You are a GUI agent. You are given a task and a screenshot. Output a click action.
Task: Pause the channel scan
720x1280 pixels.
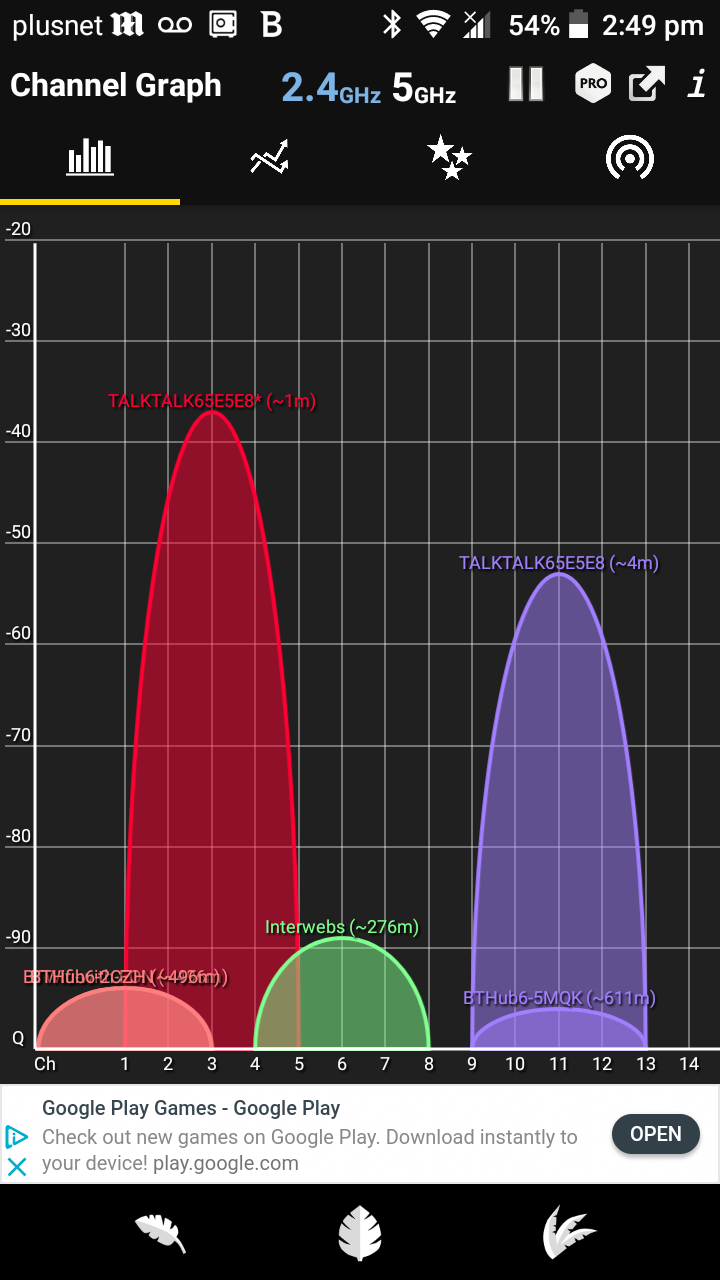pos(525,84)
